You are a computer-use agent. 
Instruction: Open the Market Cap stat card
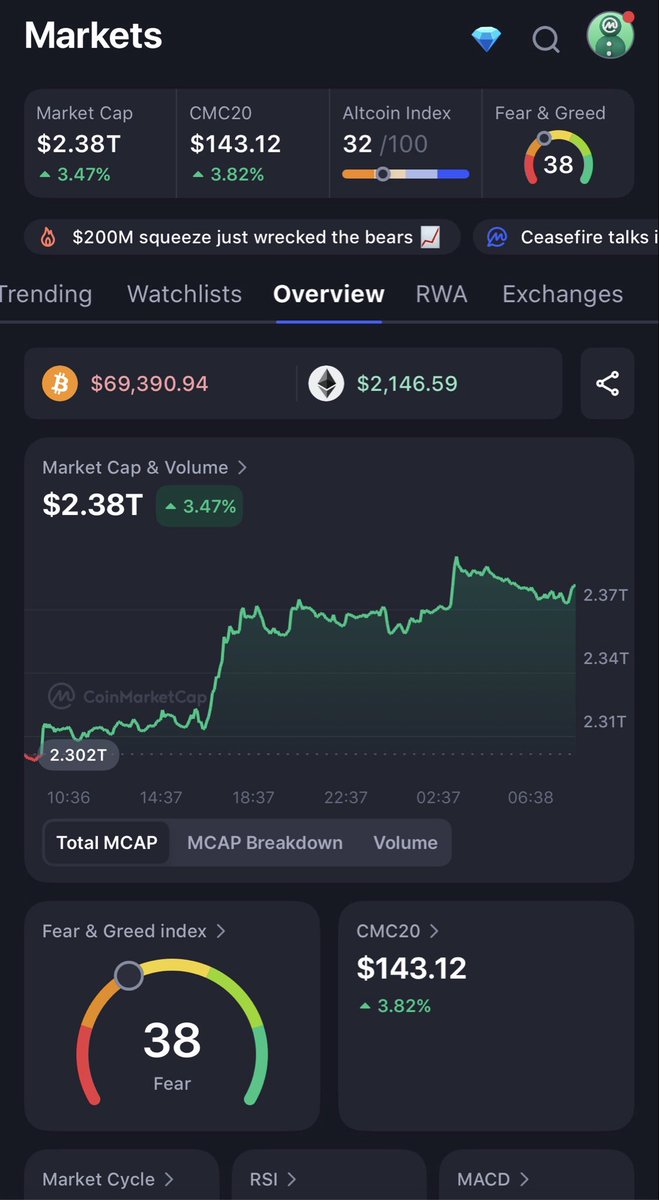click(x=98, y=143)
